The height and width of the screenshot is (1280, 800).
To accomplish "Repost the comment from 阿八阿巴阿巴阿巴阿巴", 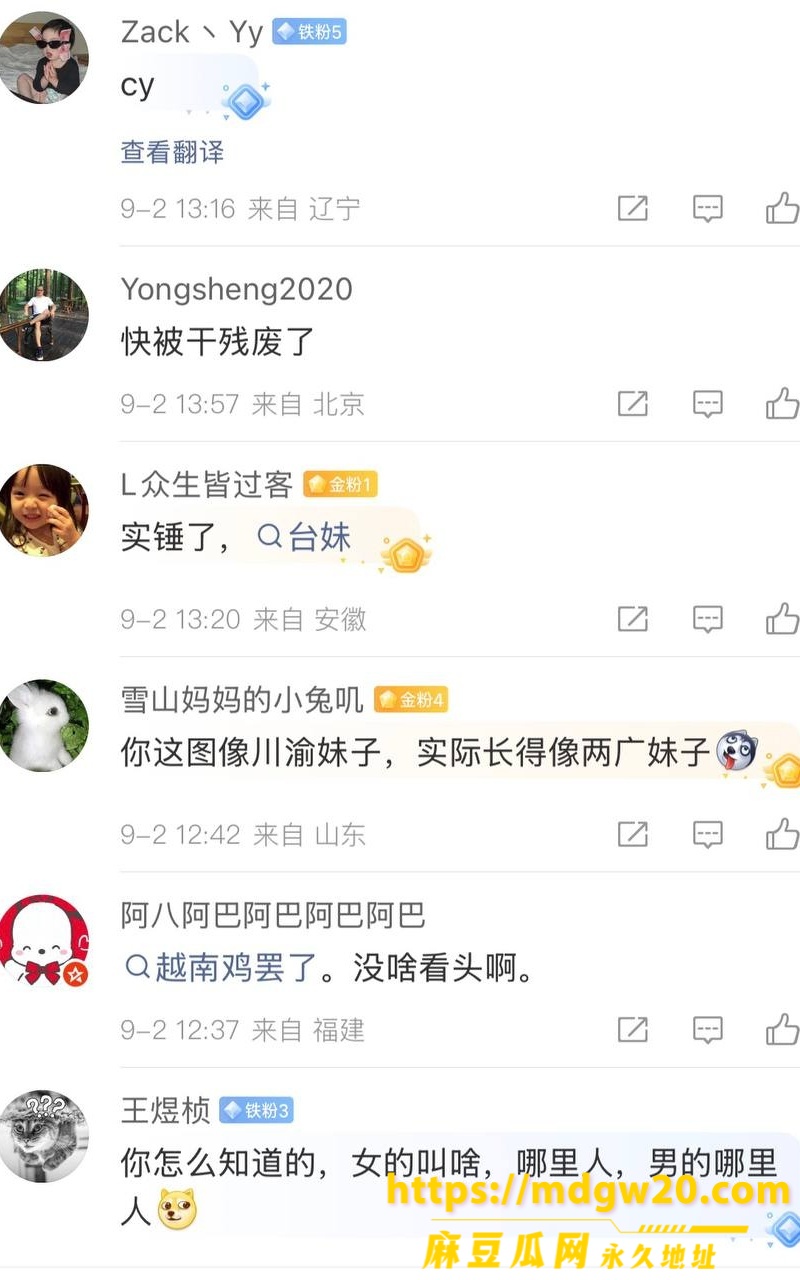I will [632, 1030].
